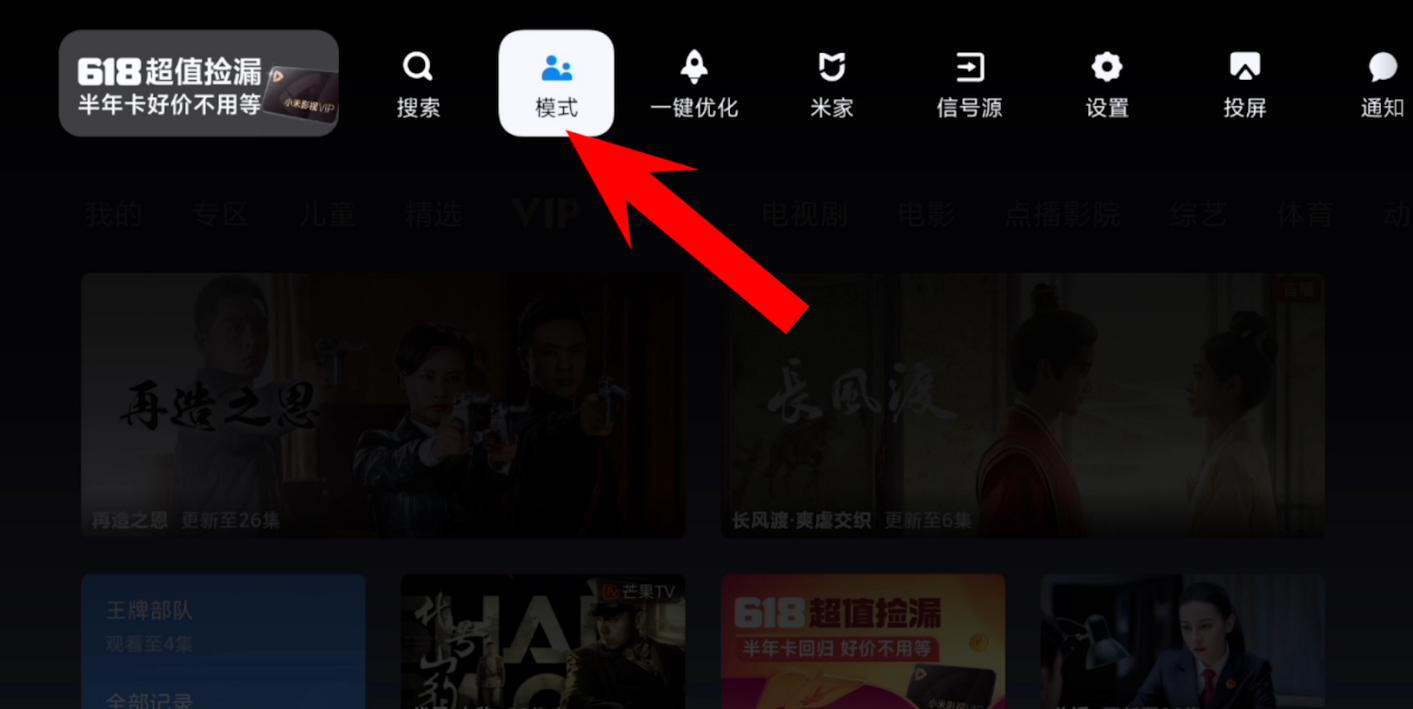Select the 模式 mode button
Viewport: 1413px width, 709px height.
click(556, 84)
